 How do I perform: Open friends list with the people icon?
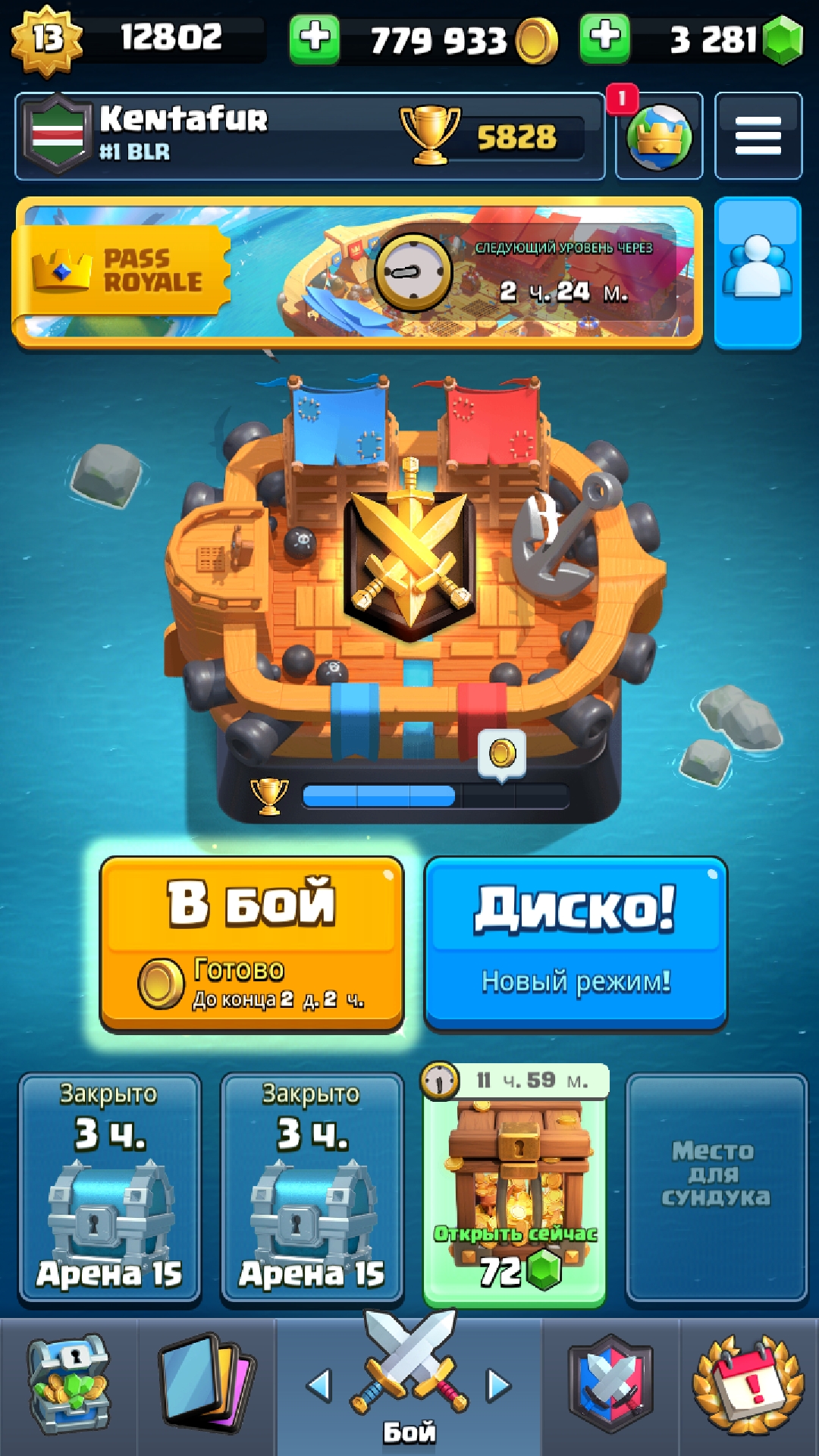(757, 269)
